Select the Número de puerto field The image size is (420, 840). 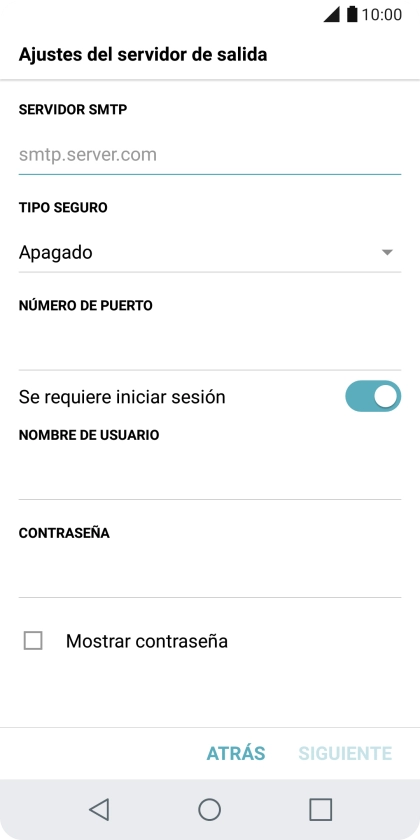click(209, 350)
